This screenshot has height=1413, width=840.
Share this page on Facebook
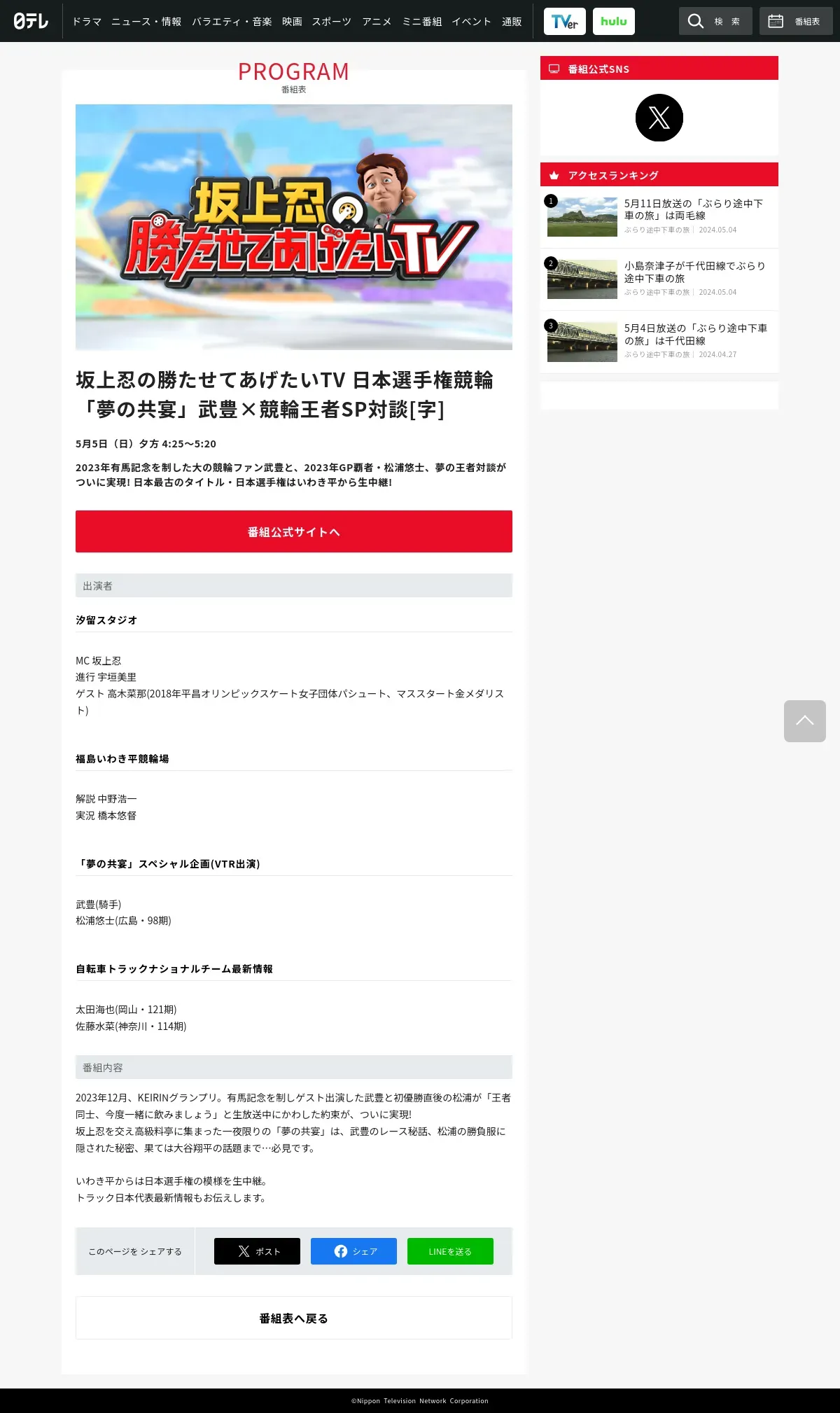pos(353,1251)
